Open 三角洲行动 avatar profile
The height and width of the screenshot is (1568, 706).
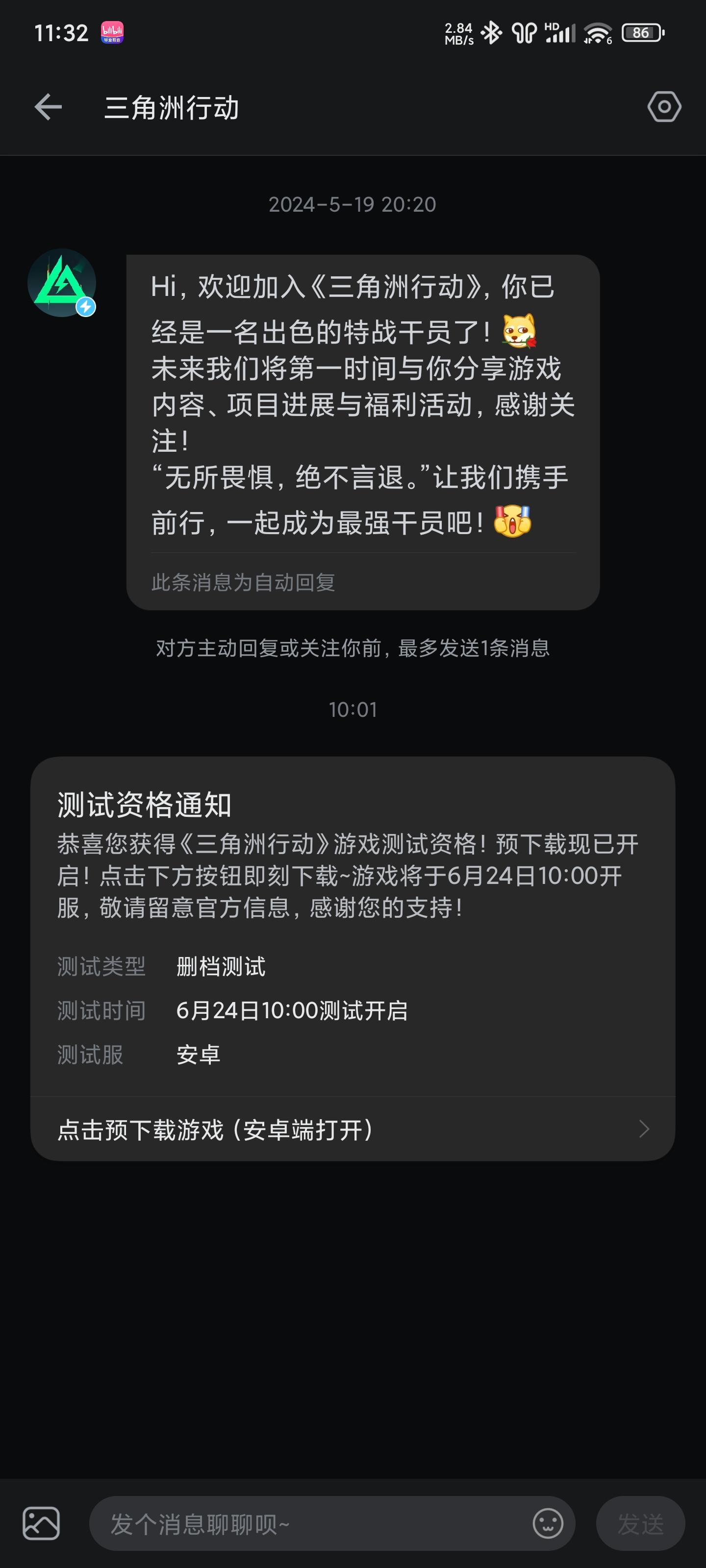[61, 283]
